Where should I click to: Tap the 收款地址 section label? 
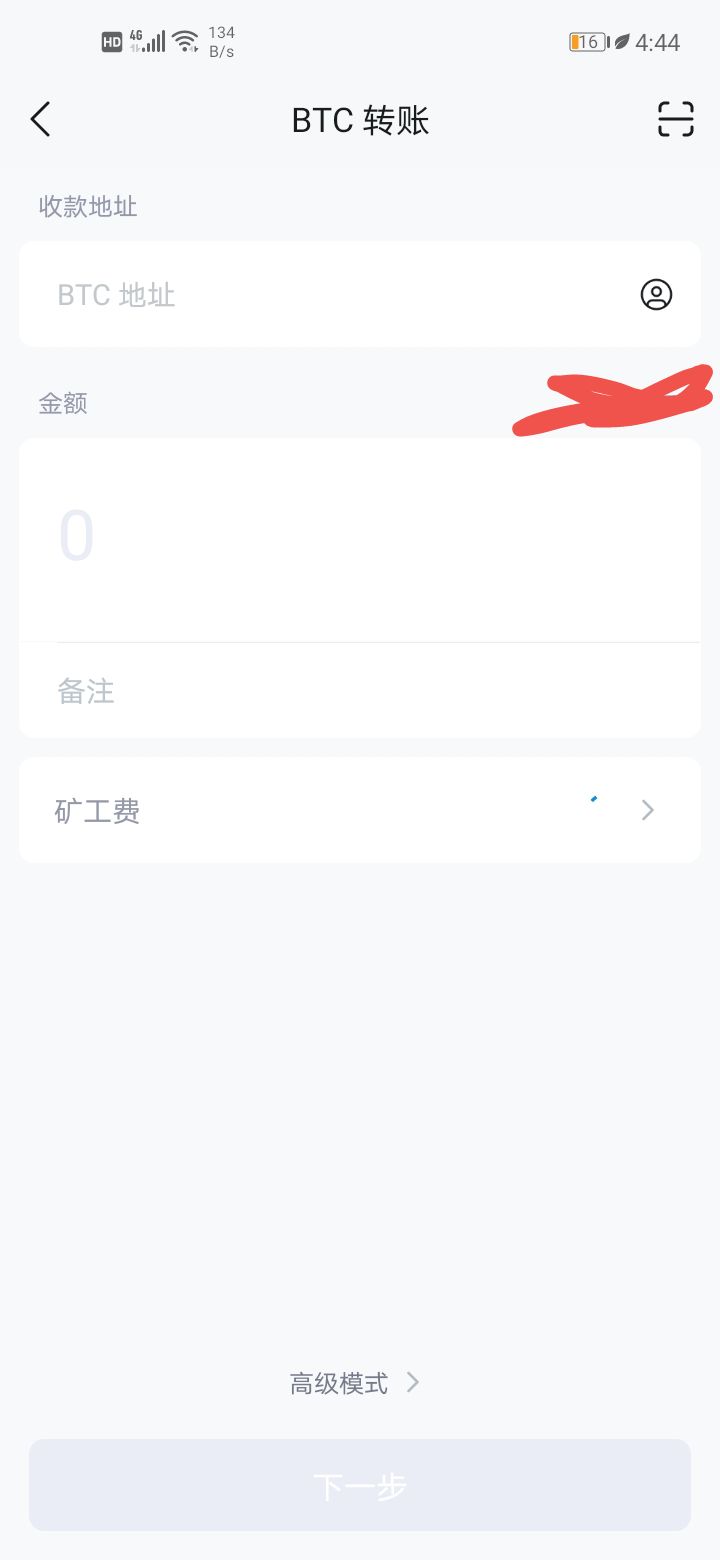coord(88,207)
